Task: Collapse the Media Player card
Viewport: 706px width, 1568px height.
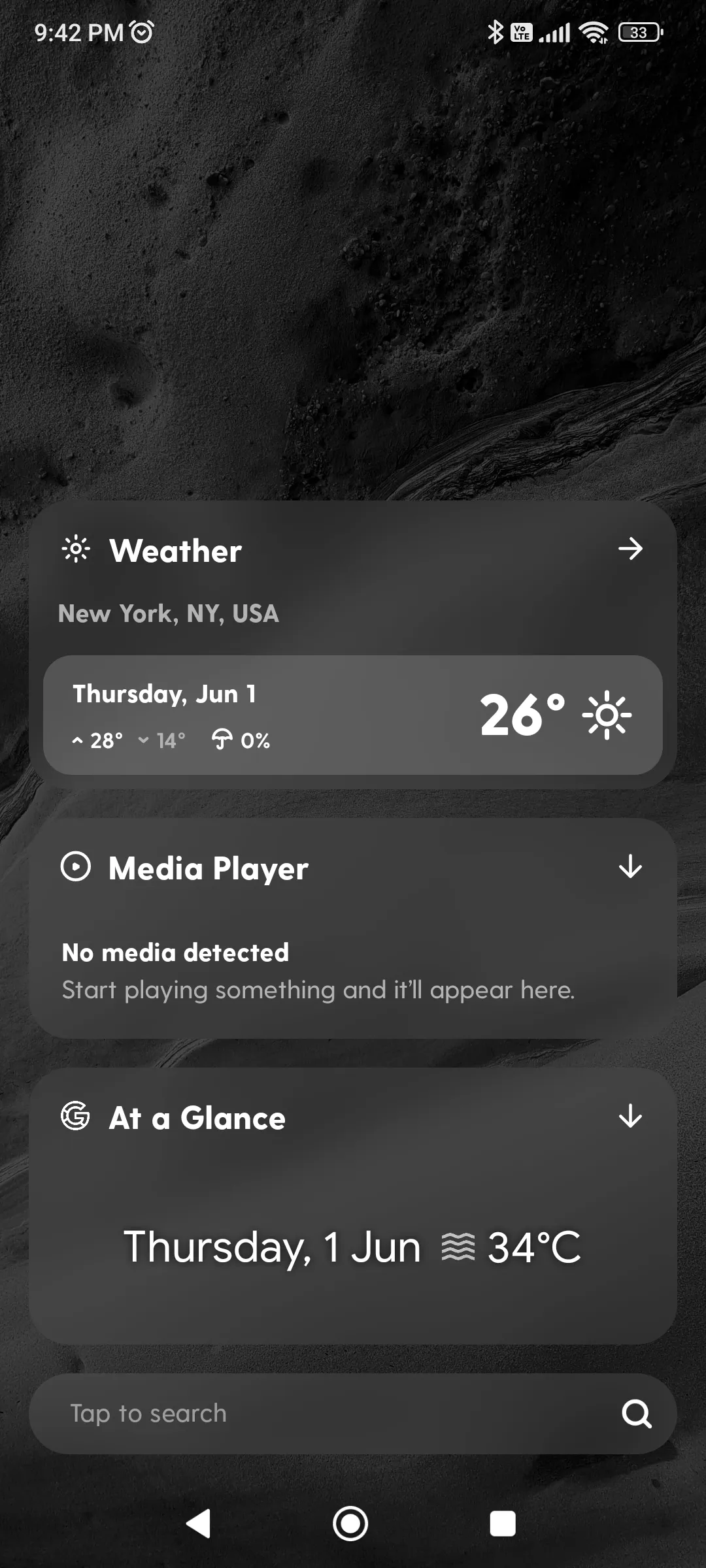Action: pyautogui.click(x=630, y=867)
